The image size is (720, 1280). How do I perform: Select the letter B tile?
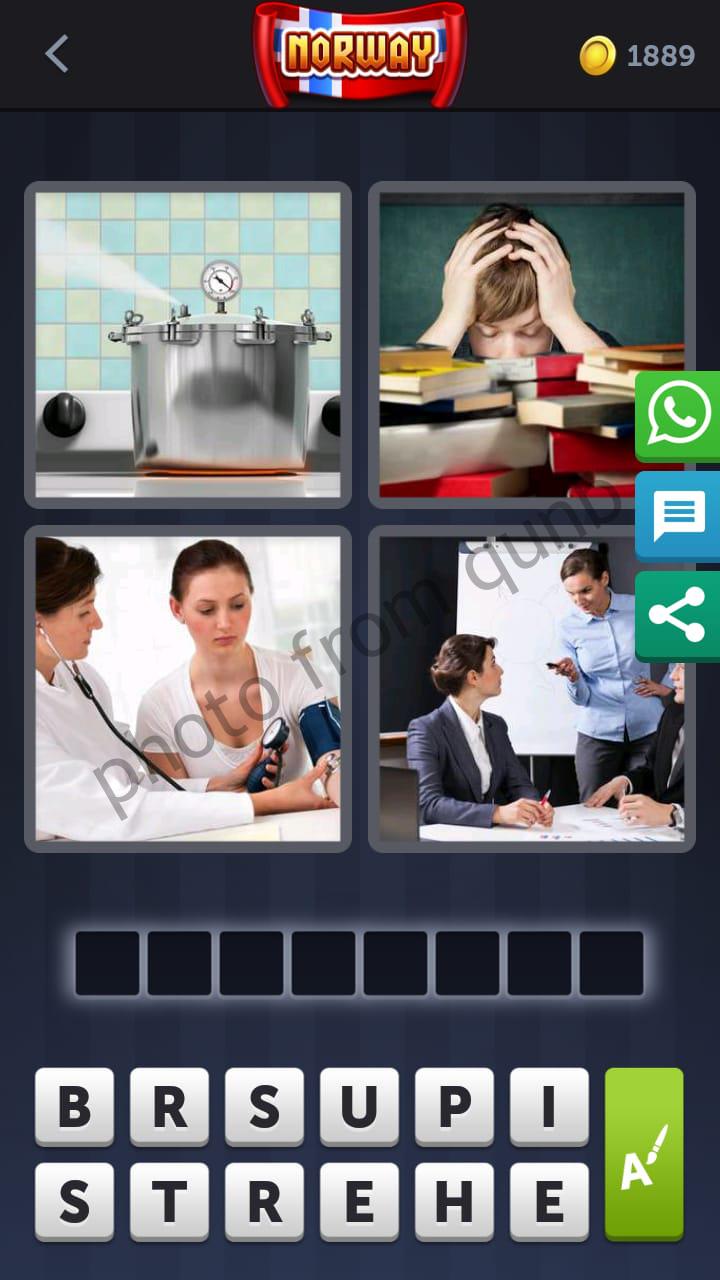pos(74,1106)
